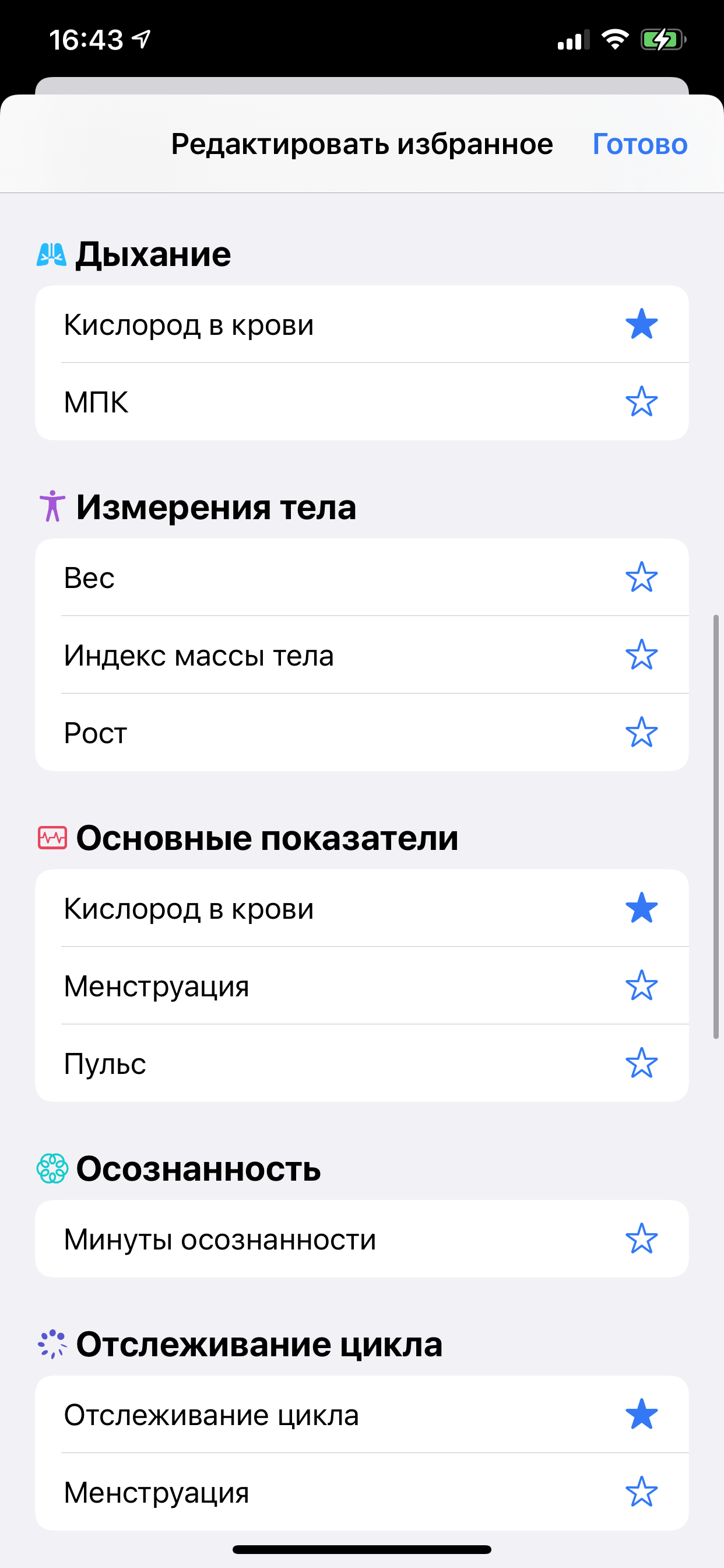
Task: Add МПК to favorites
Action: coord(641,402)
